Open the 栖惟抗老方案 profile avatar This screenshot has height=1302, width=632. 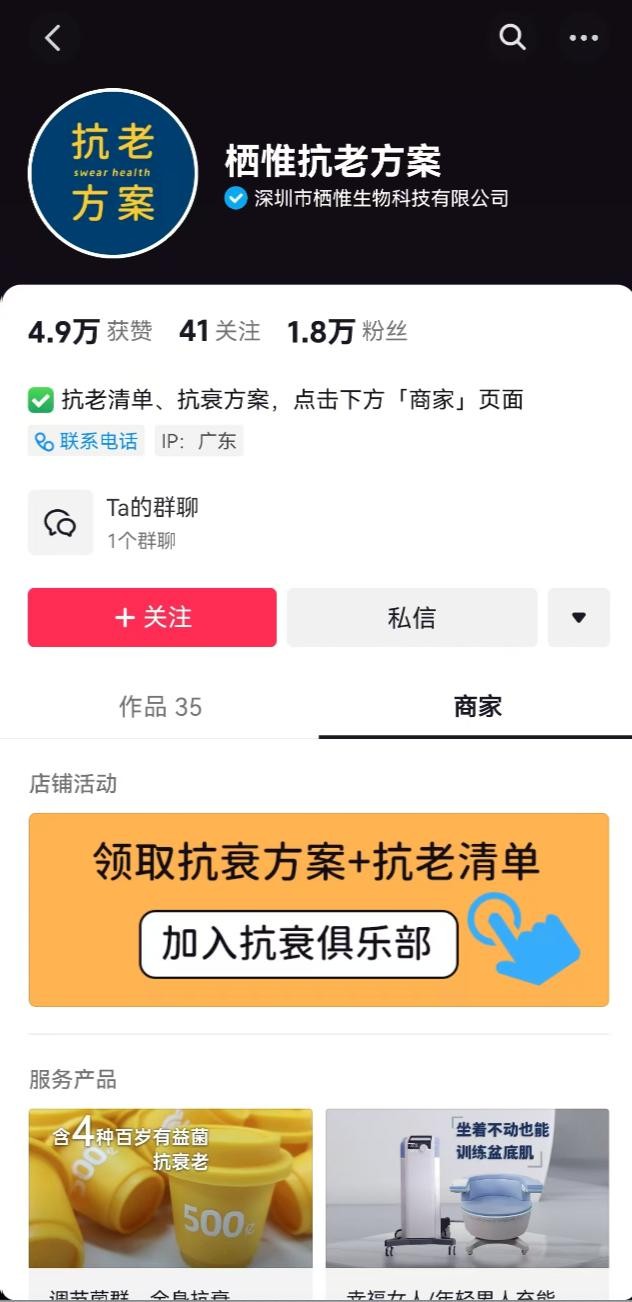point(113,173)
